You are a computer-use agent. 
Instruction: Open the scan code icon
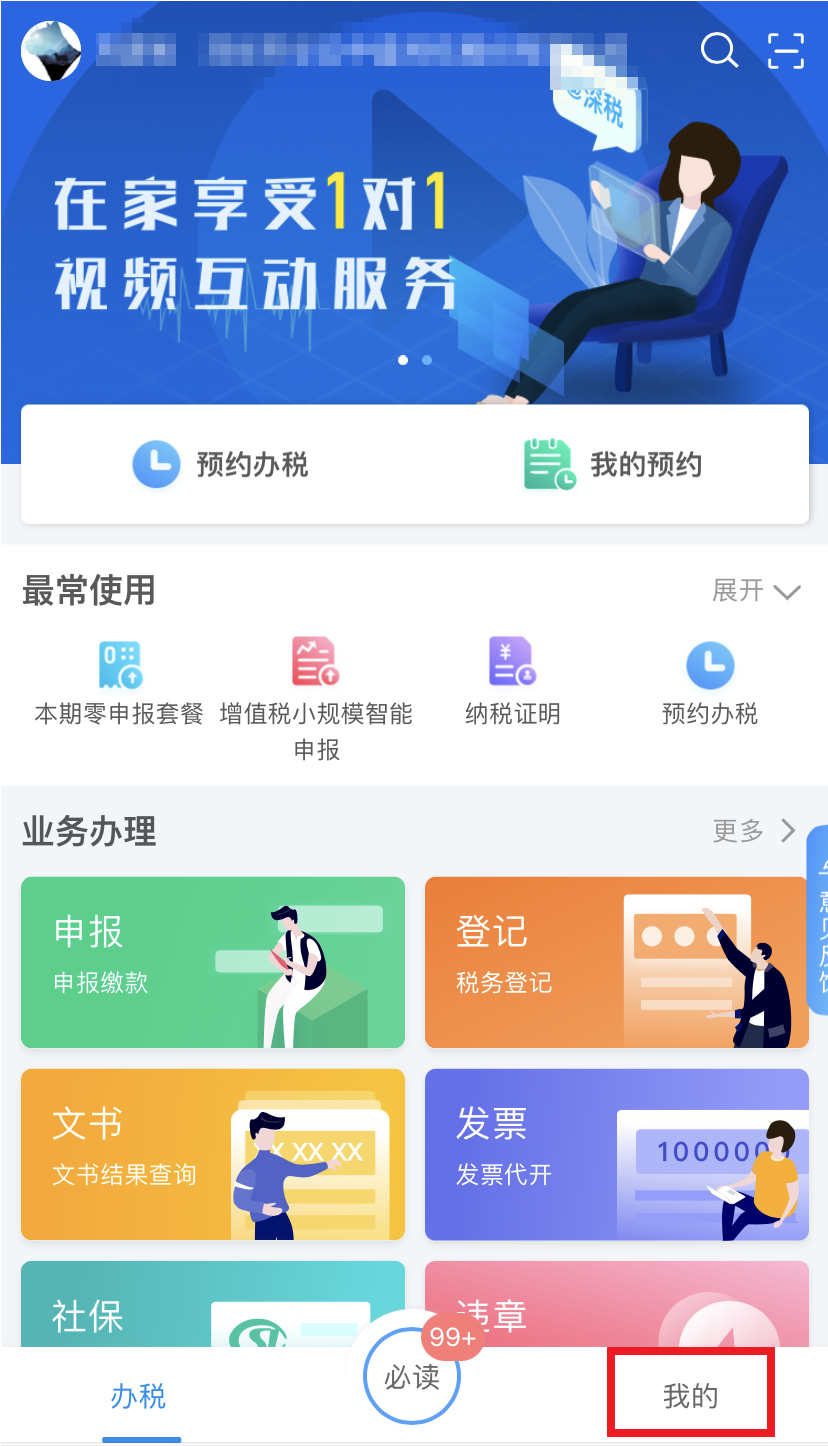click(x=786, y=50)
